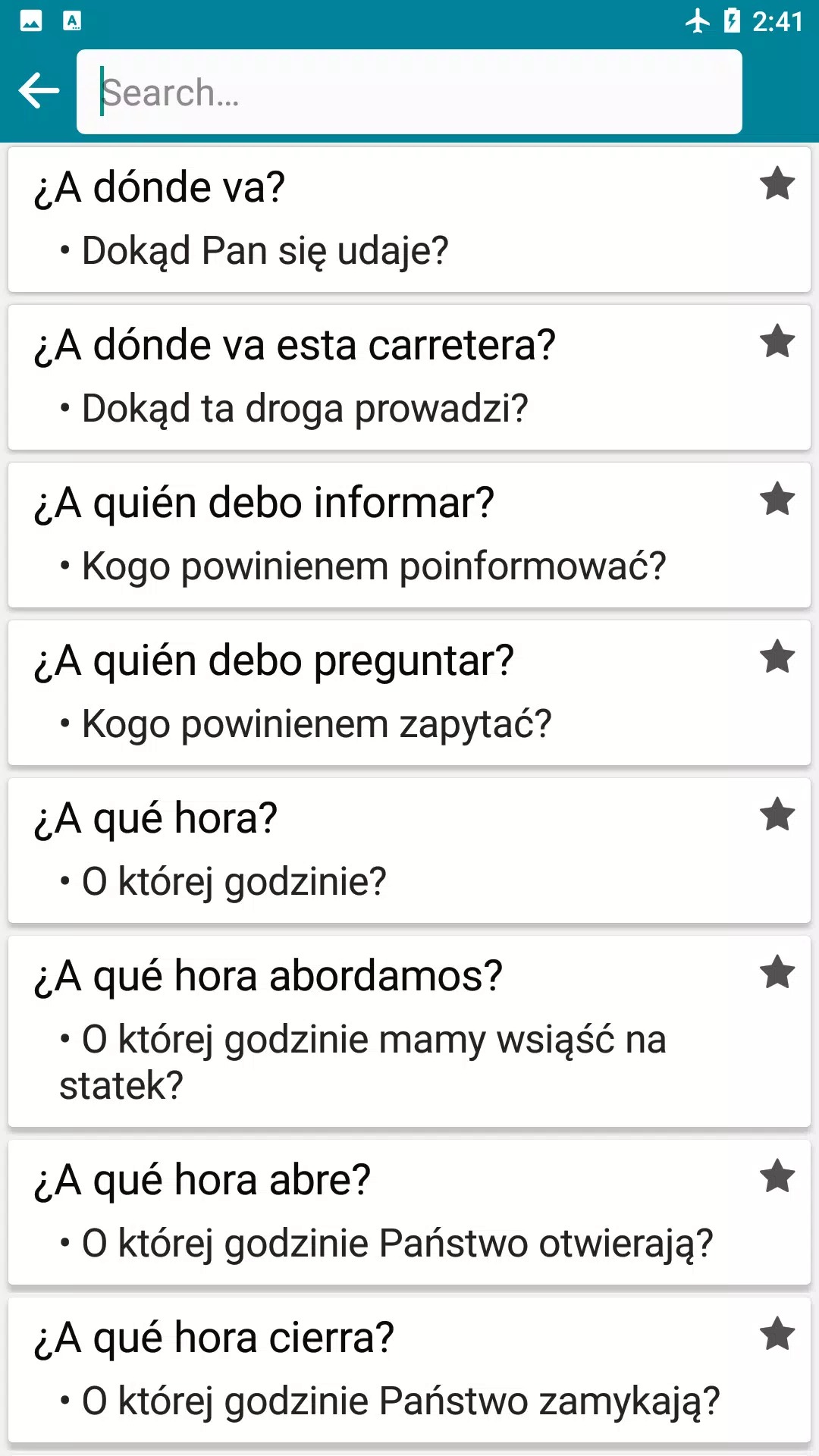Star "¿A qué hora cierra?" phrase

pyautogui.click(x=777, y=1335)
